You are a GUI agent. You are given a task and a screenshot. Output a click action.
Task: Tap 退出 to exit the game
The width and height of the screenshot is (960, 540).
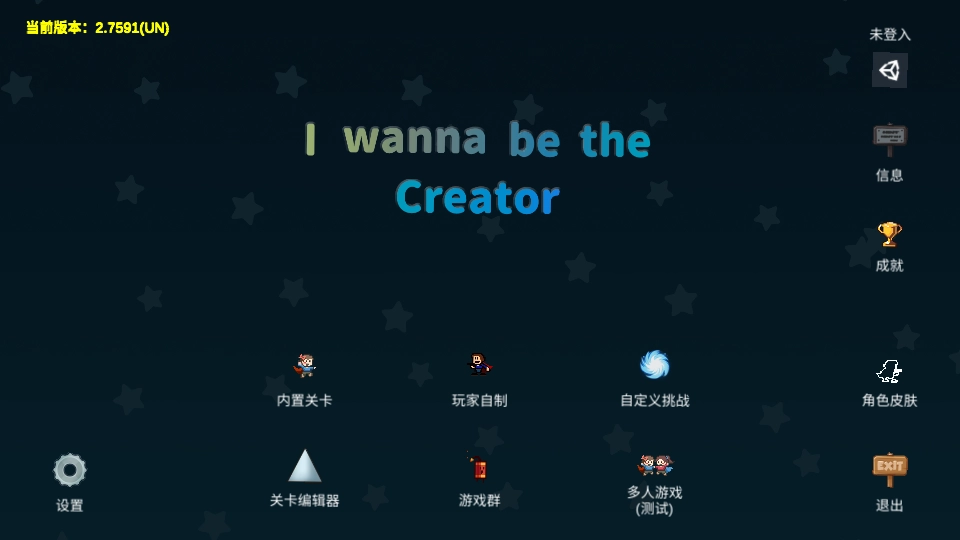[889, 469]
